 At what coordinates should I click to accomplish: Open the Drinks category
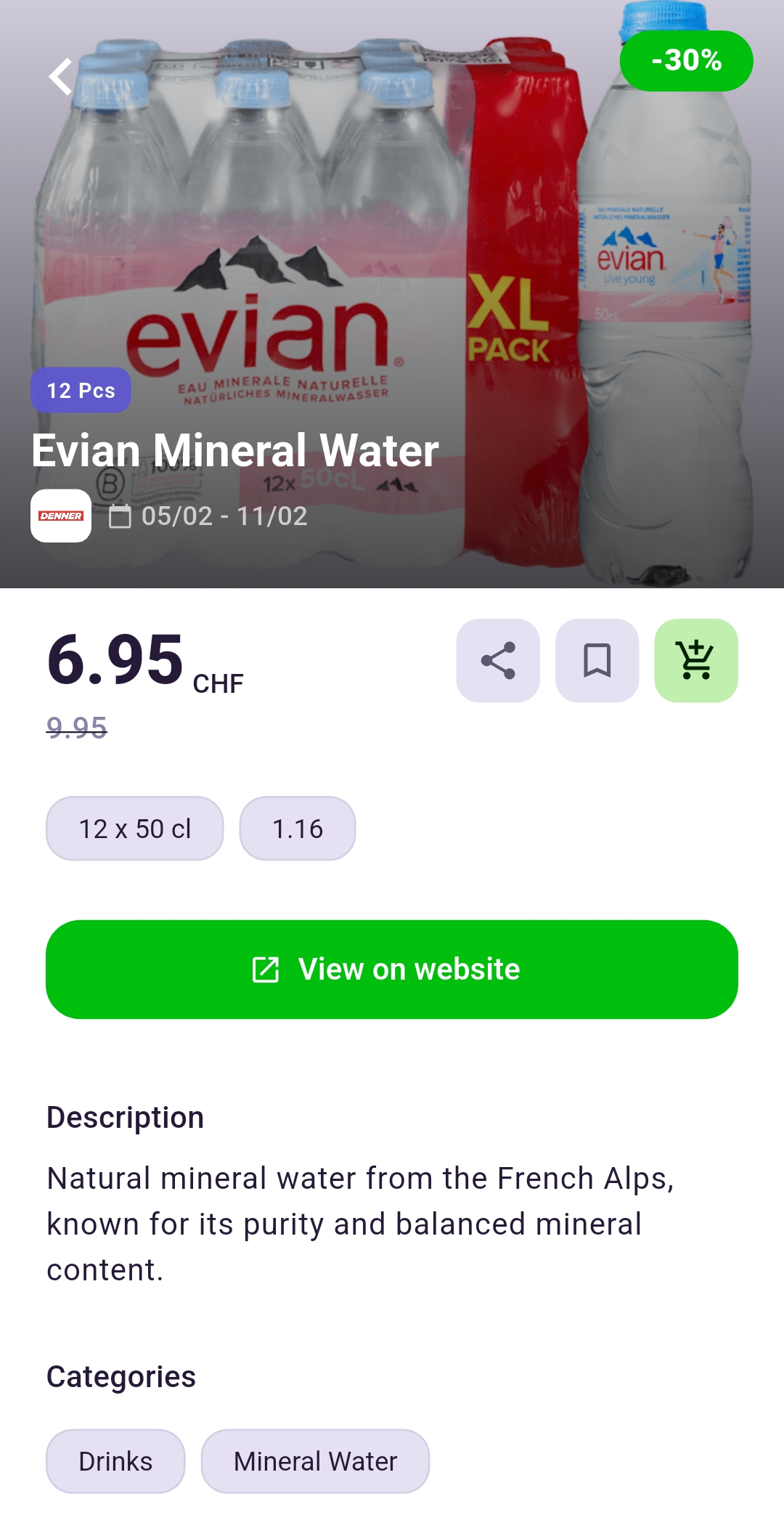115,1461
